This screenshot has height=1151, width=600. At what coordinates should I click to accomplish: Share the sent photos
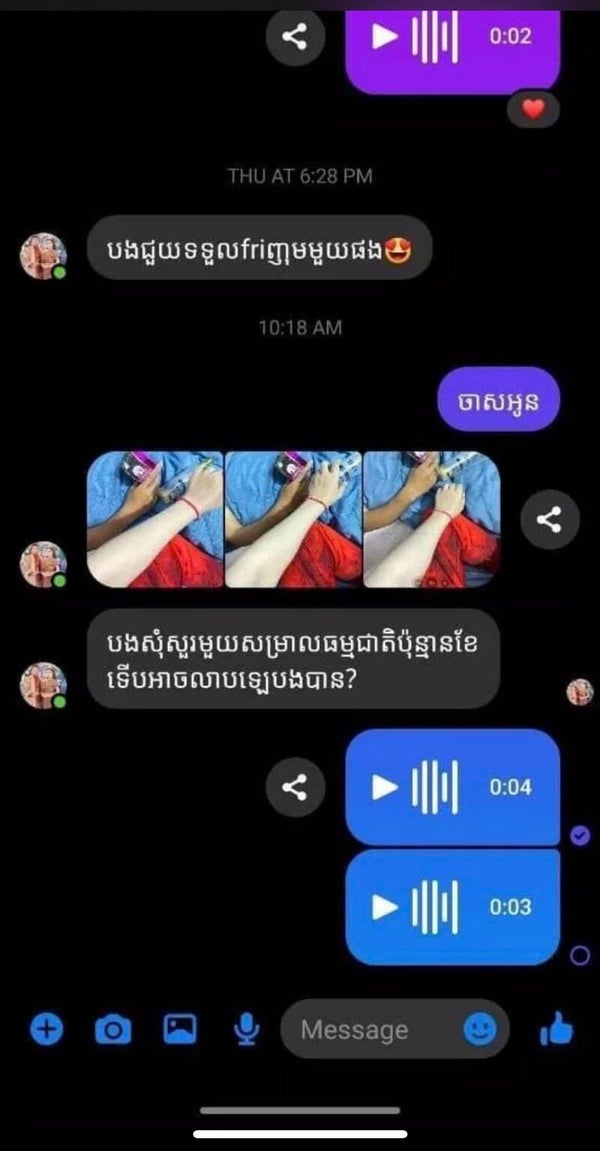[549, 519]
